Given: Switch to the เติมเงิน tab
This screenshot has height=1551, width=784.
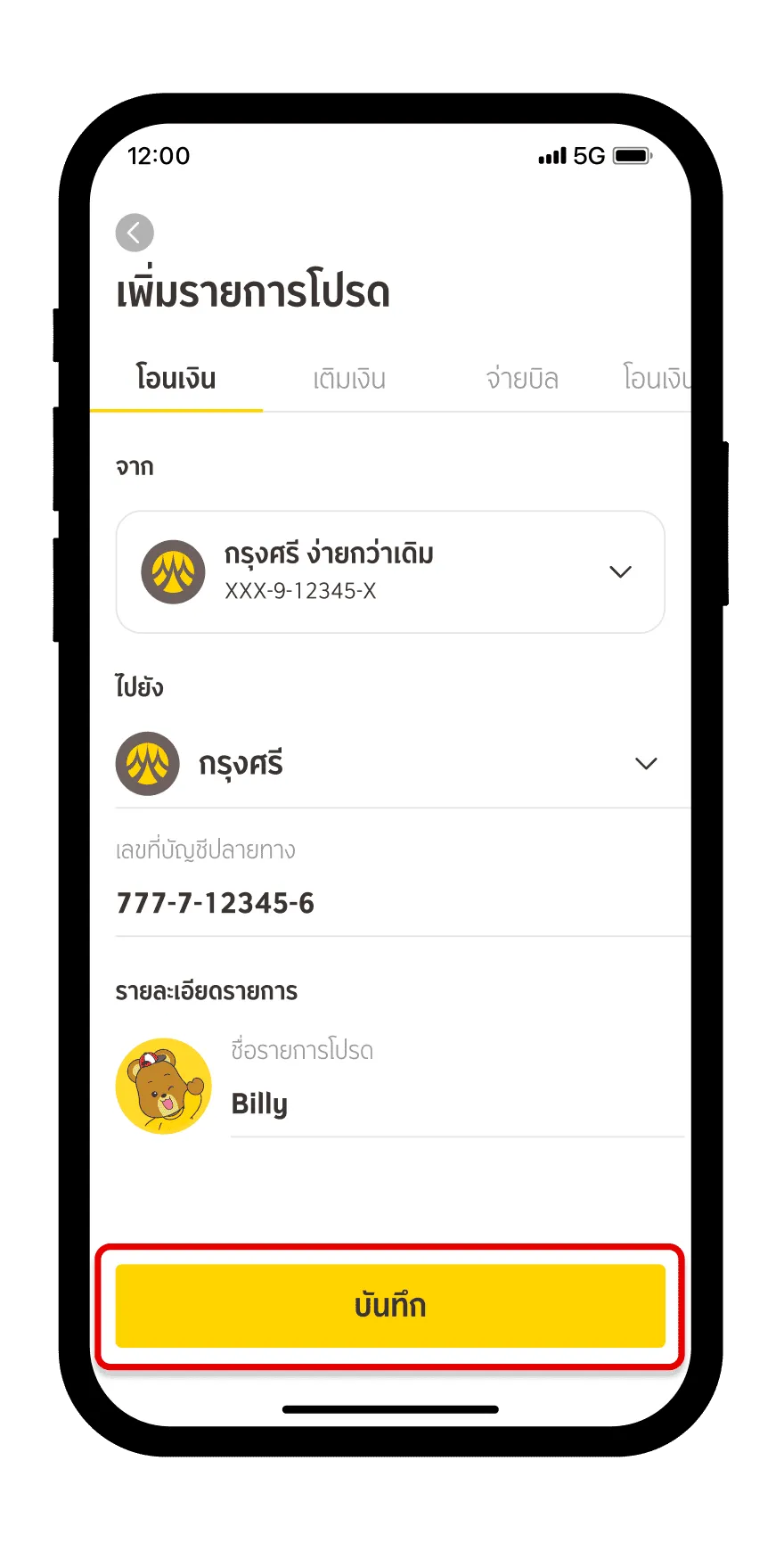Looking at the screenshot, I should pyautogui.click(x=349, y=379).
